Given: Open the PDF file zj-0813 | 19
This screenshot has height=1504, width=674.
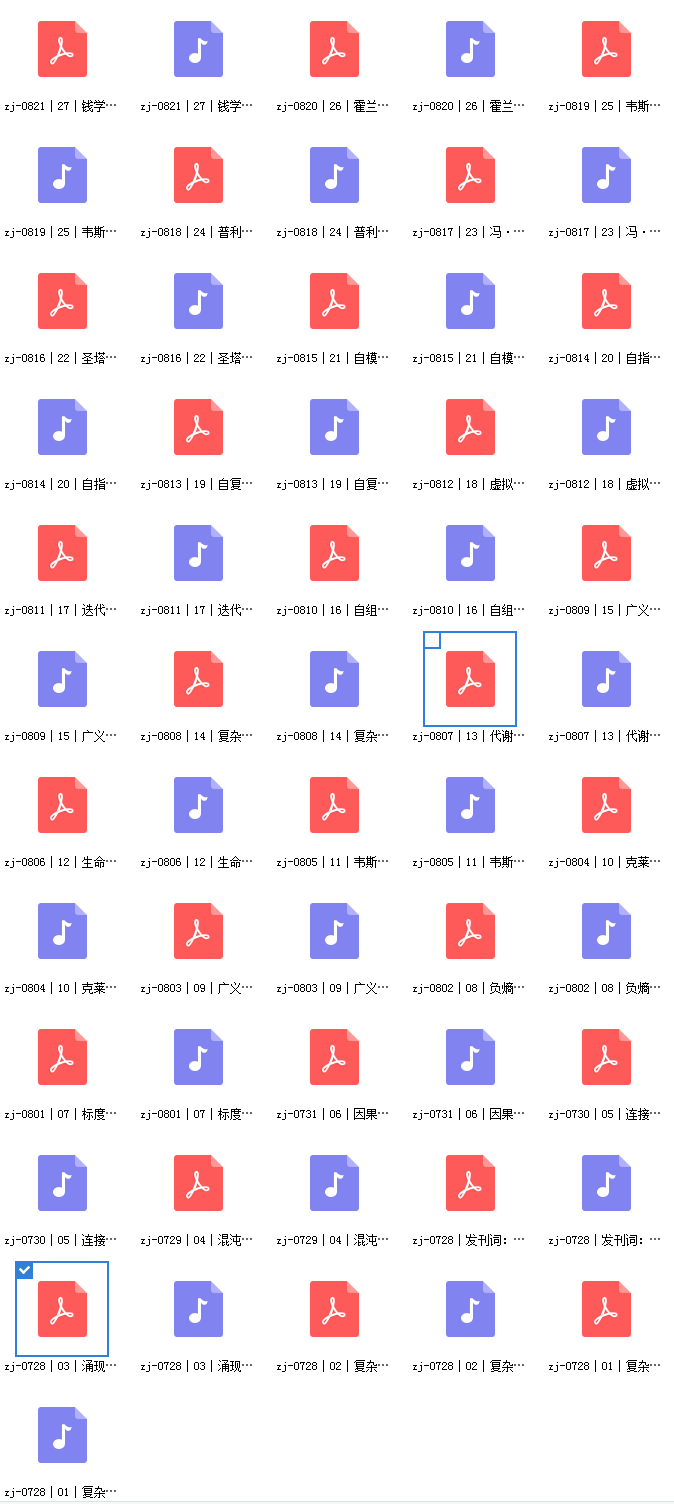Looking at the screenshot, I should [x=198, y=427].
